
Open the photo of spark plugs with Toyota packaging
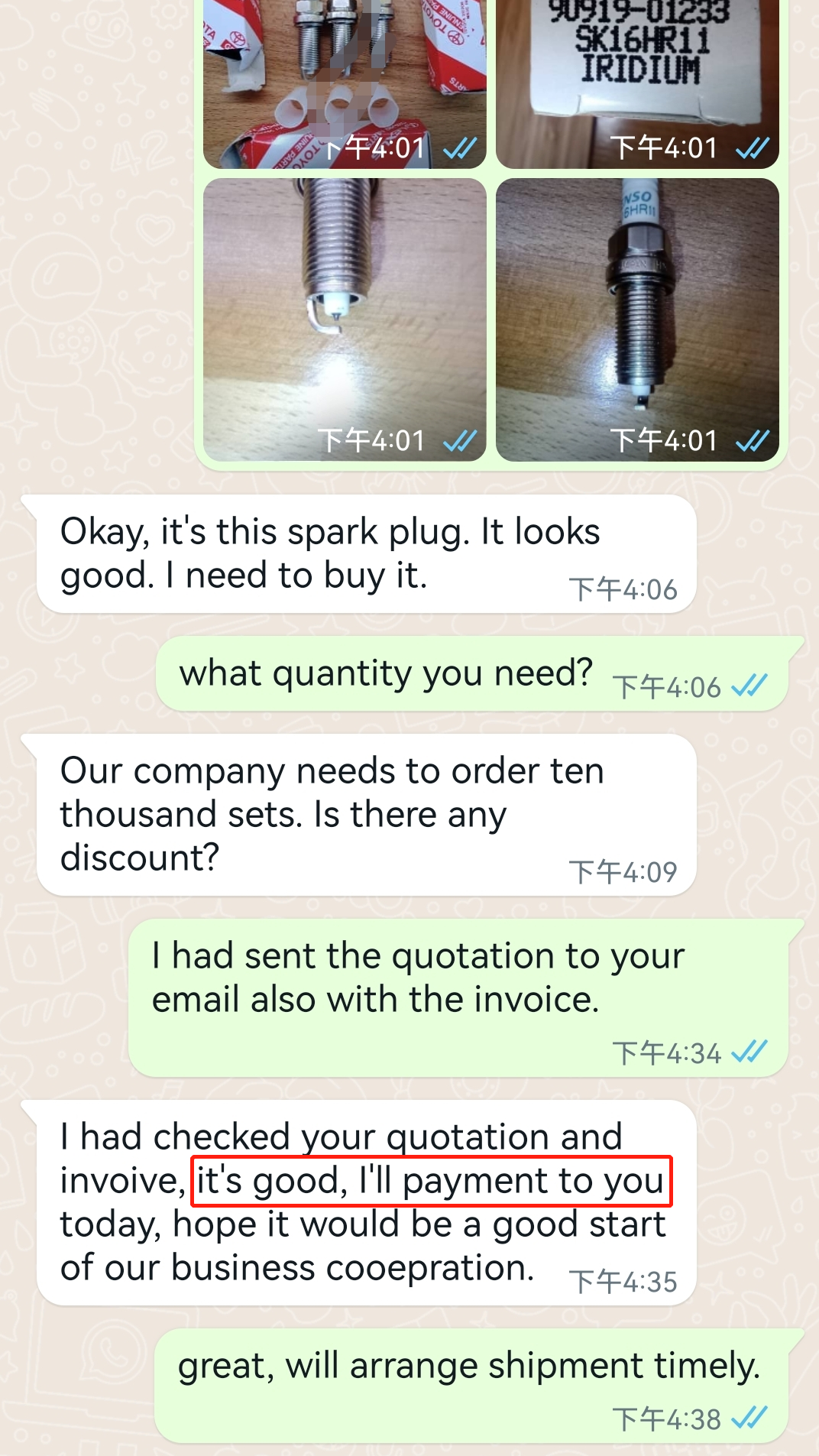tap(345, 84)
